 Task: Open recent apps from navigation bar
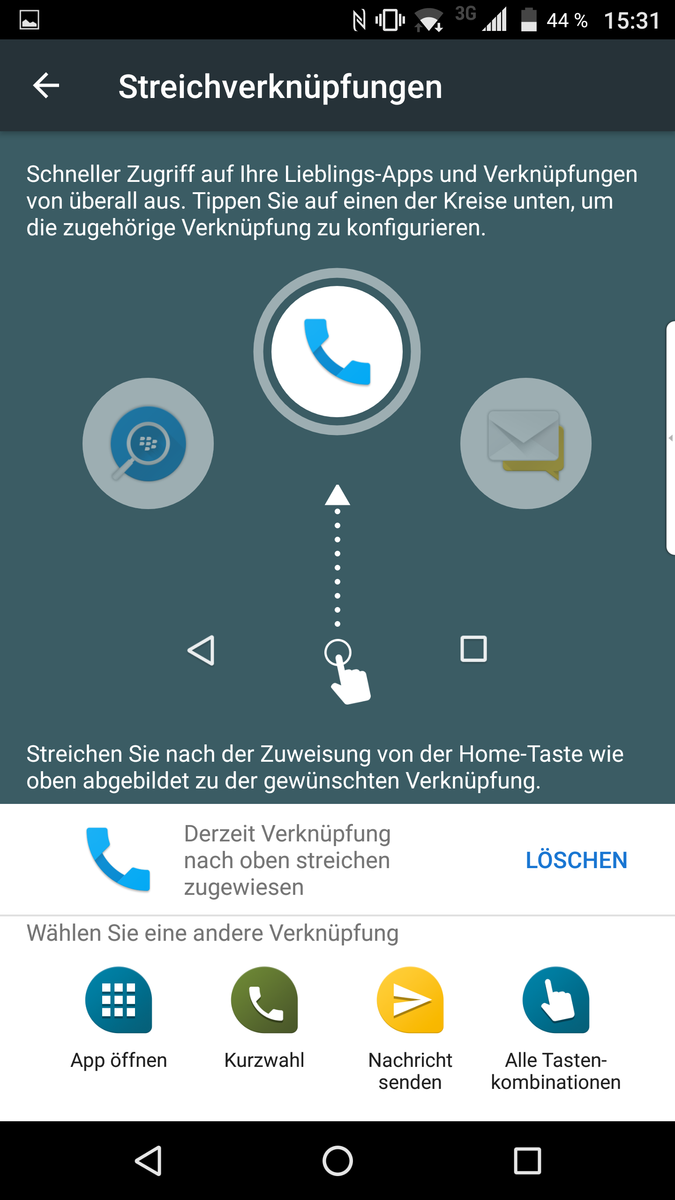[x=527, y=1160]
